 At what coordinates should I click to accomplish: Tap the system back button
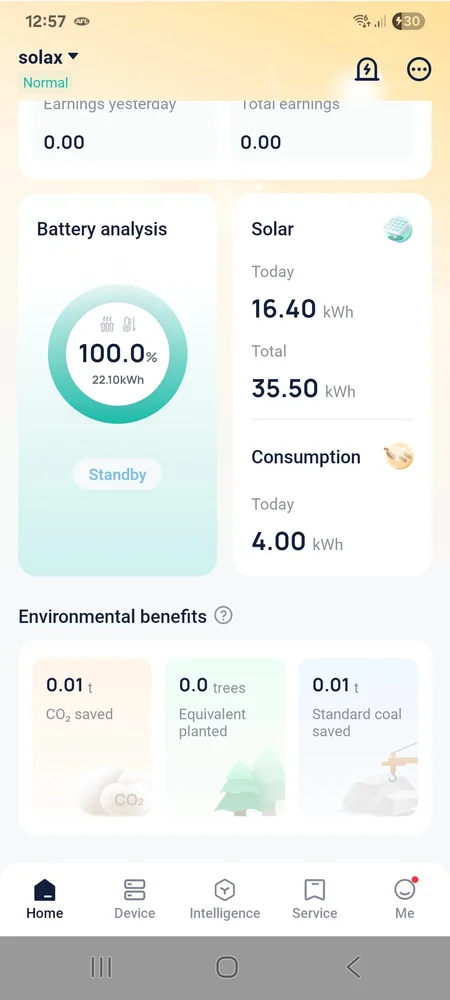354,967
